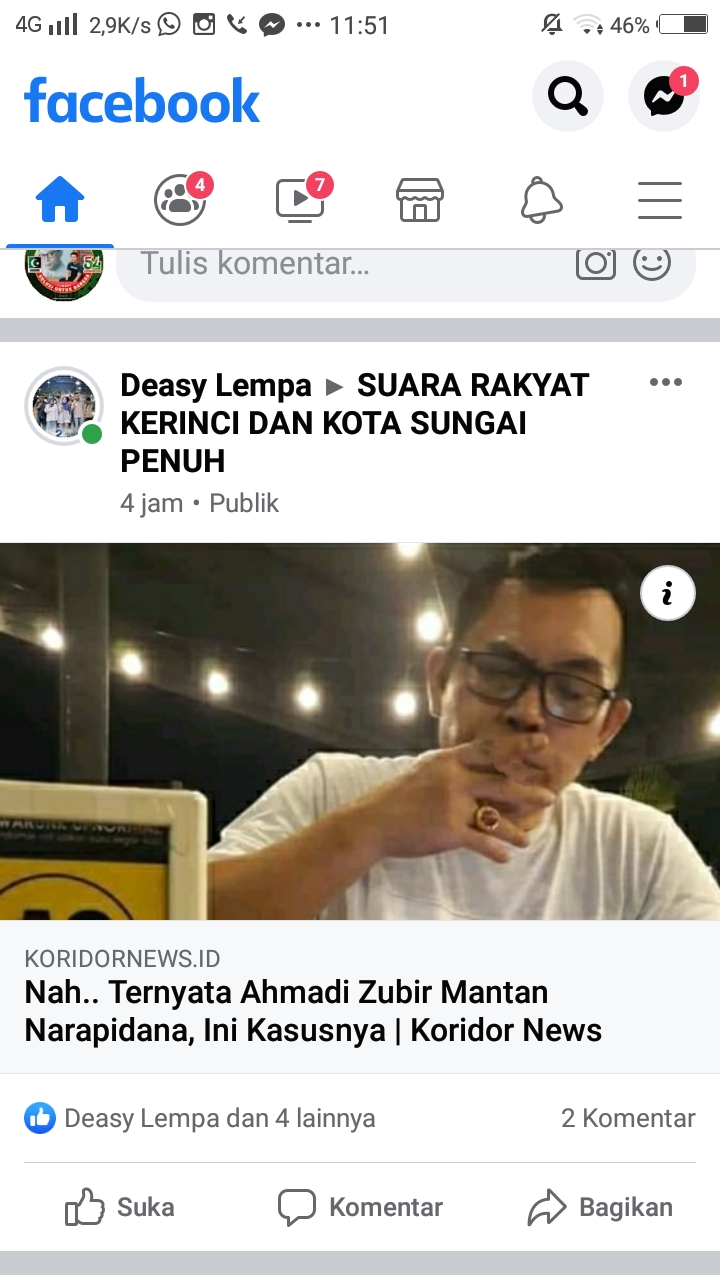This screenshot has height=1280, width=720.
Task: Open Facebook search
Action: 567,97
